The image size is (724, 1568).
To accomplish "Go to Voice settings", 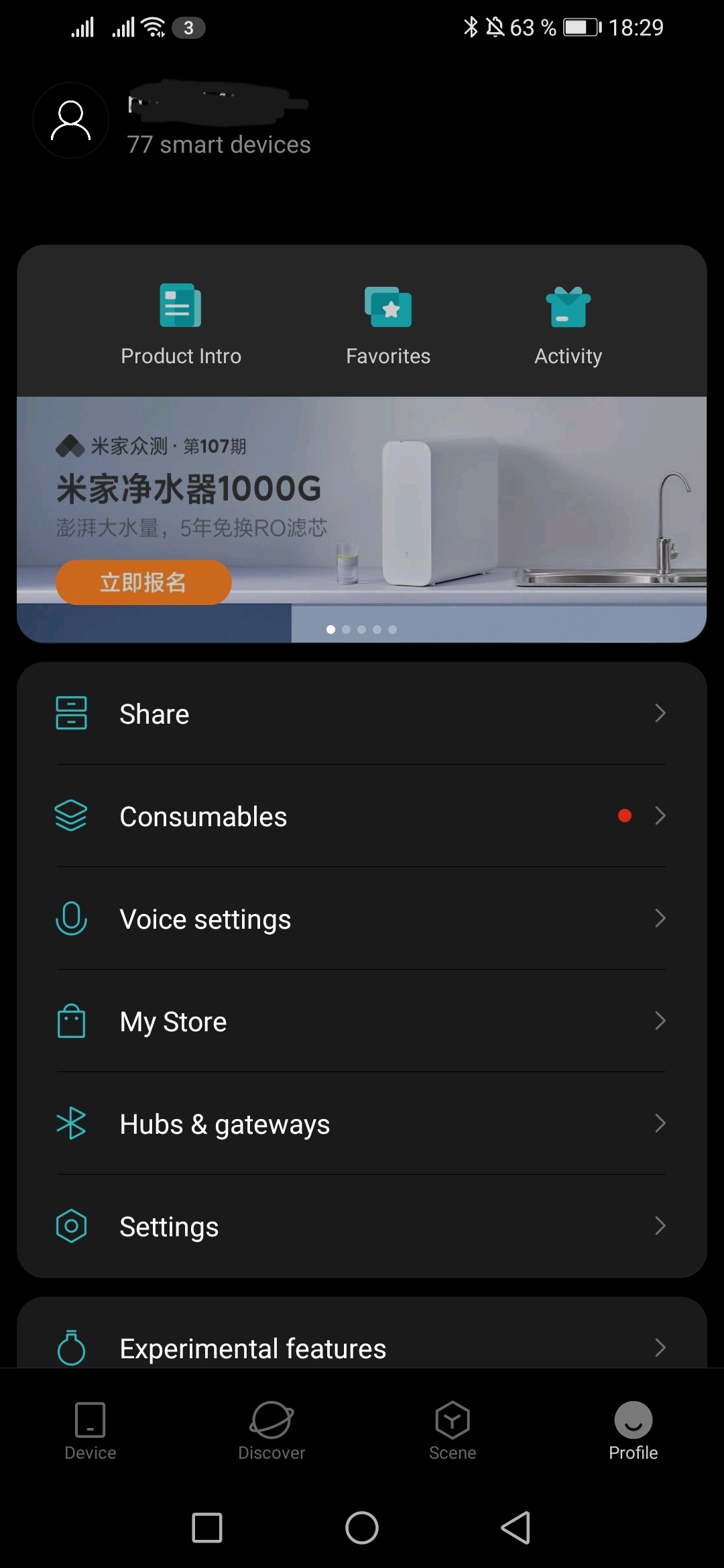I will (362, 919).
